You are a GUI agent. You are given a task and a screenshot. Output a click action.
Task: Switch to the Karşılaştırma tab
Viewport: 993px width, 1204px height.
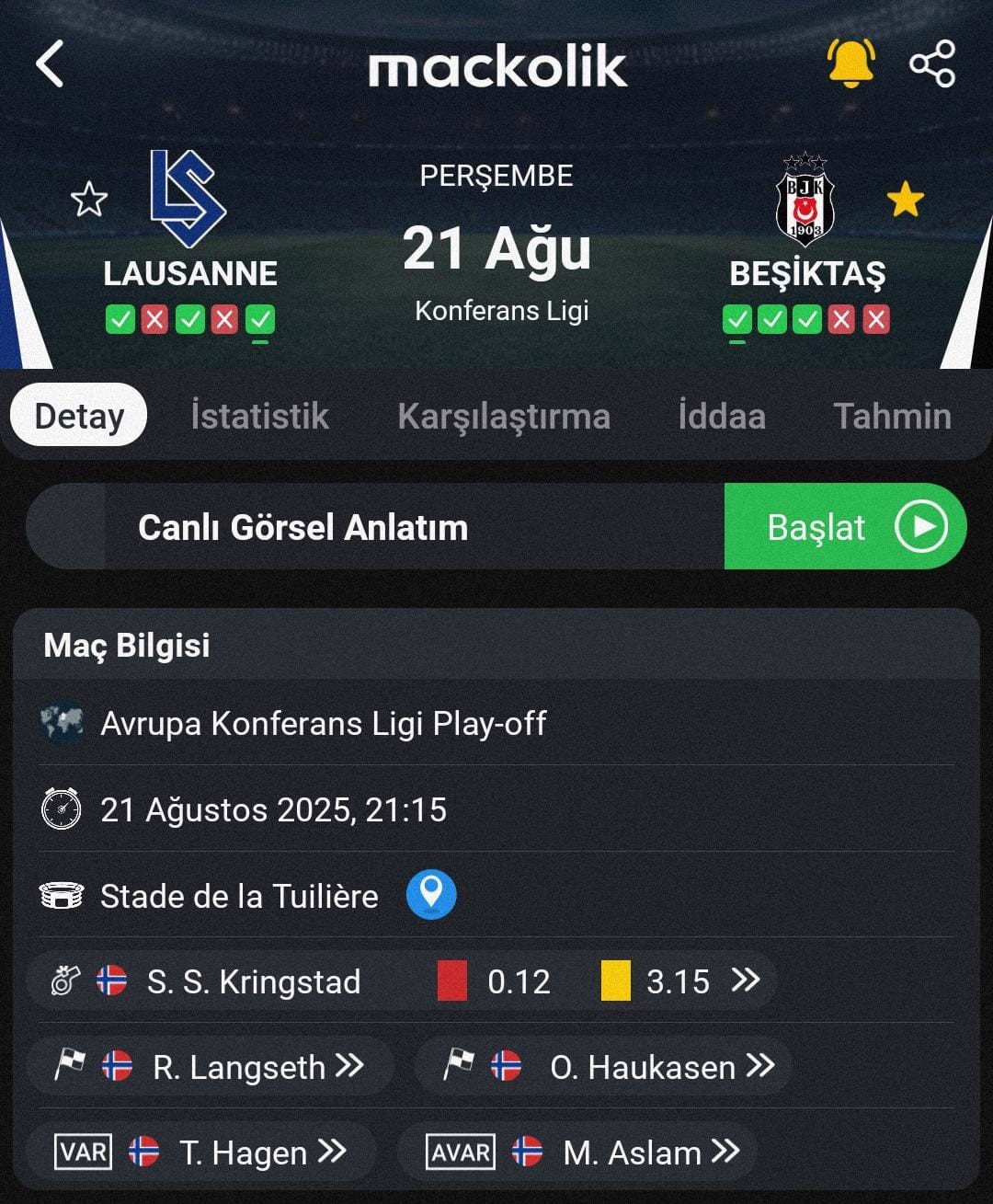(x=504, y=416)
